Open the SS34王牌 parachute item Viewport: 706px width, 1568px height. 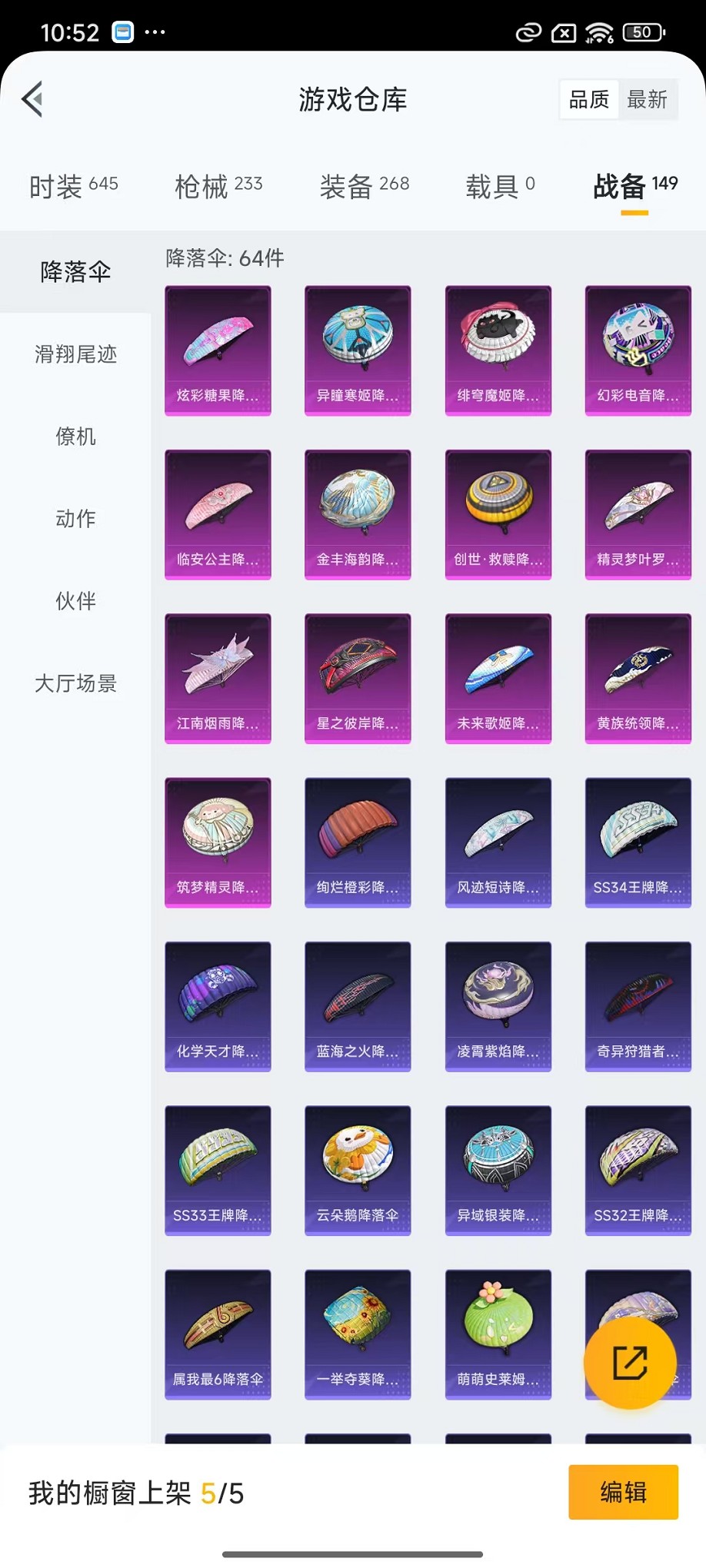(638, 842)
